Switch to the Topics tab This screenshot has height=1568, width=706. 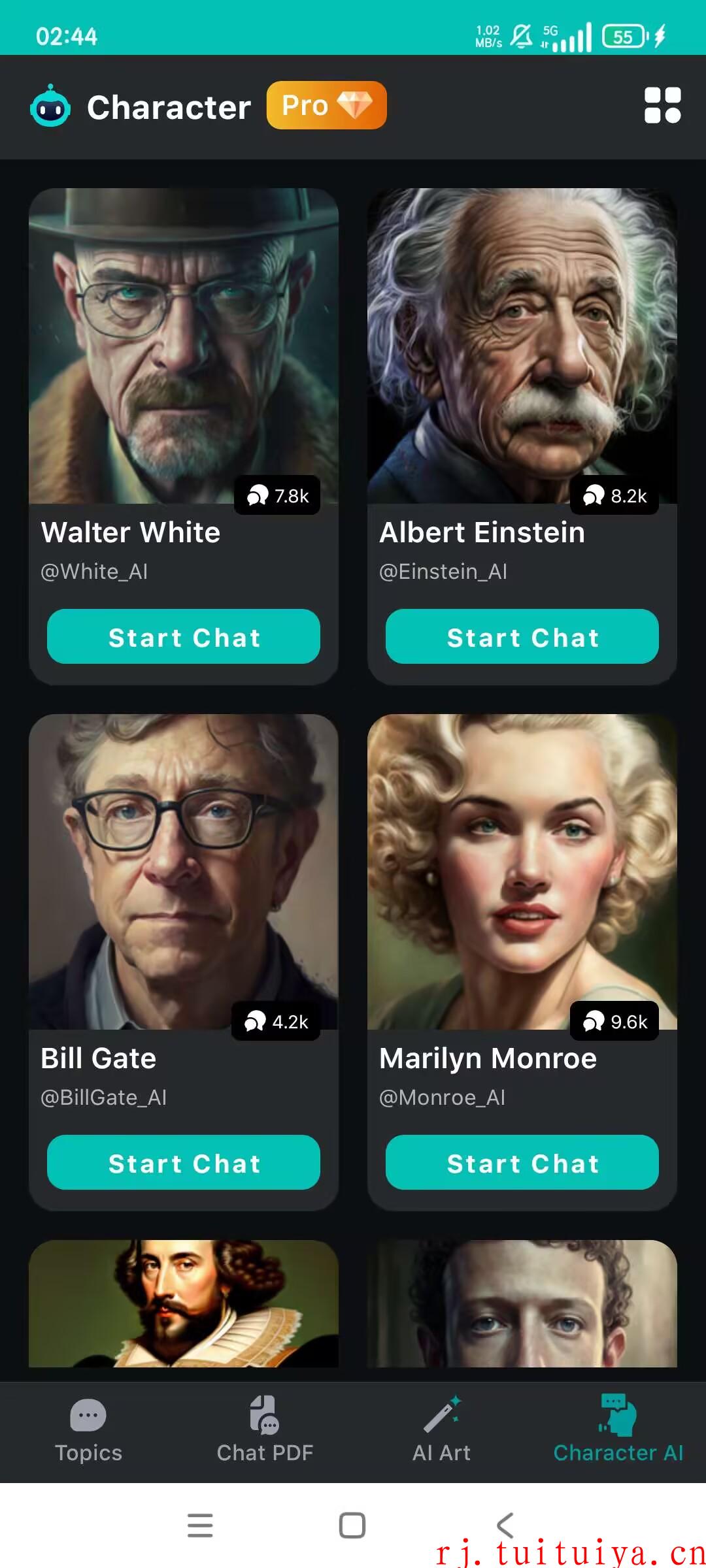pyautogui.click(x=88, y=1431)
